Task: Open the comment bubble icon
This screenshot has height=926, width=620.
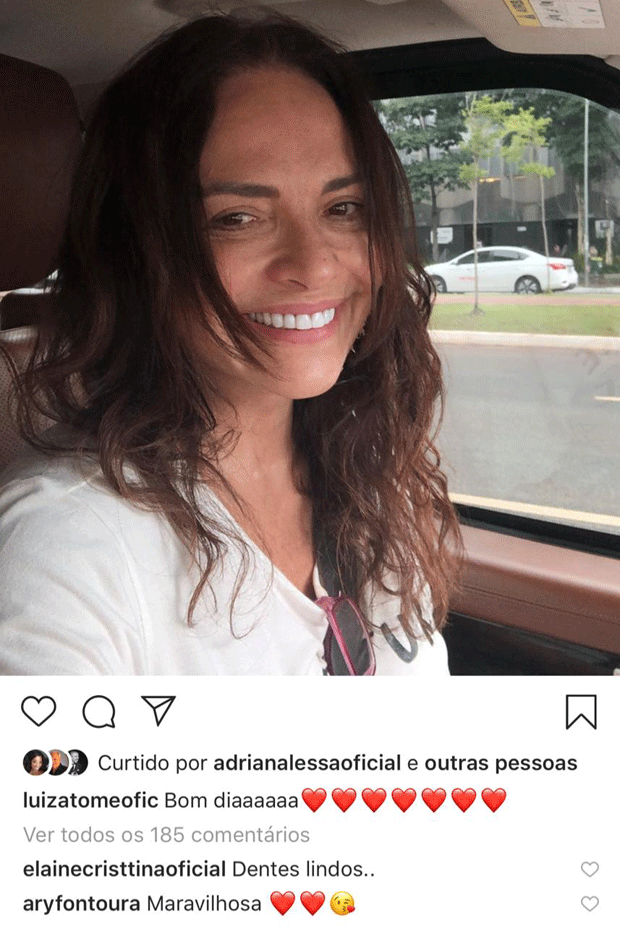Action: (x=98, y=712)
